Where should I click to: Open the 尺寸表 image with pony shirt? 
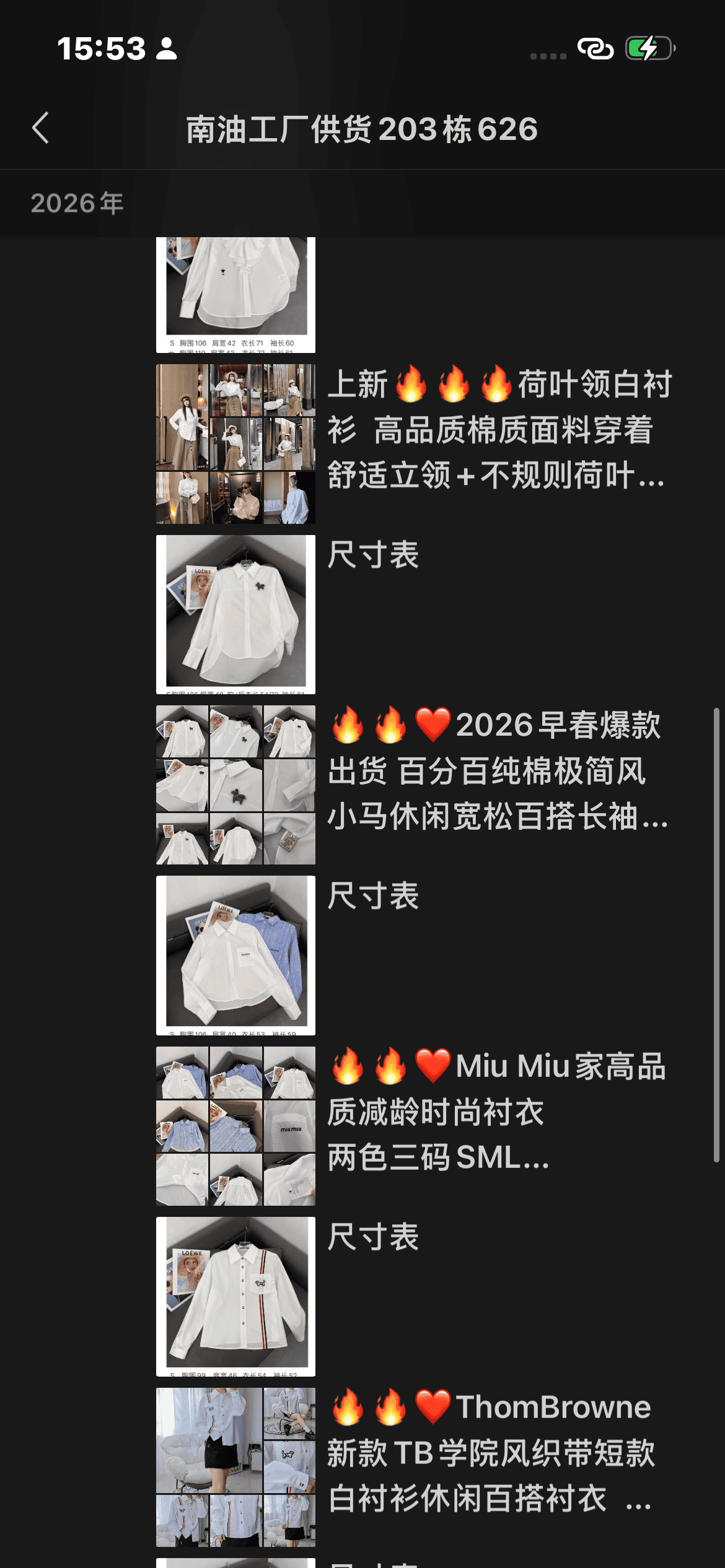[235, 614]
